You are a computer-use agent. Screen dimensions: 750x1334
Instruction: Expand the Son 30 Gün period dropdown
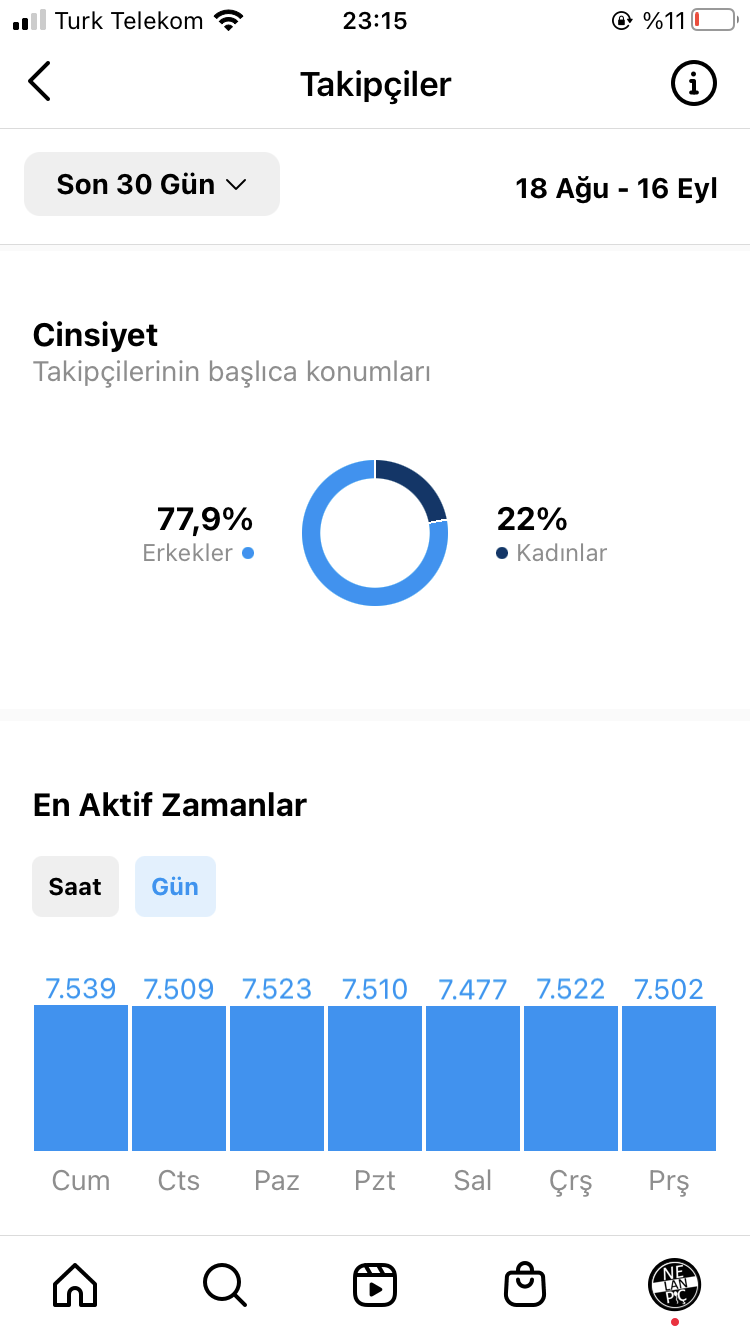(x=152, y=184)
